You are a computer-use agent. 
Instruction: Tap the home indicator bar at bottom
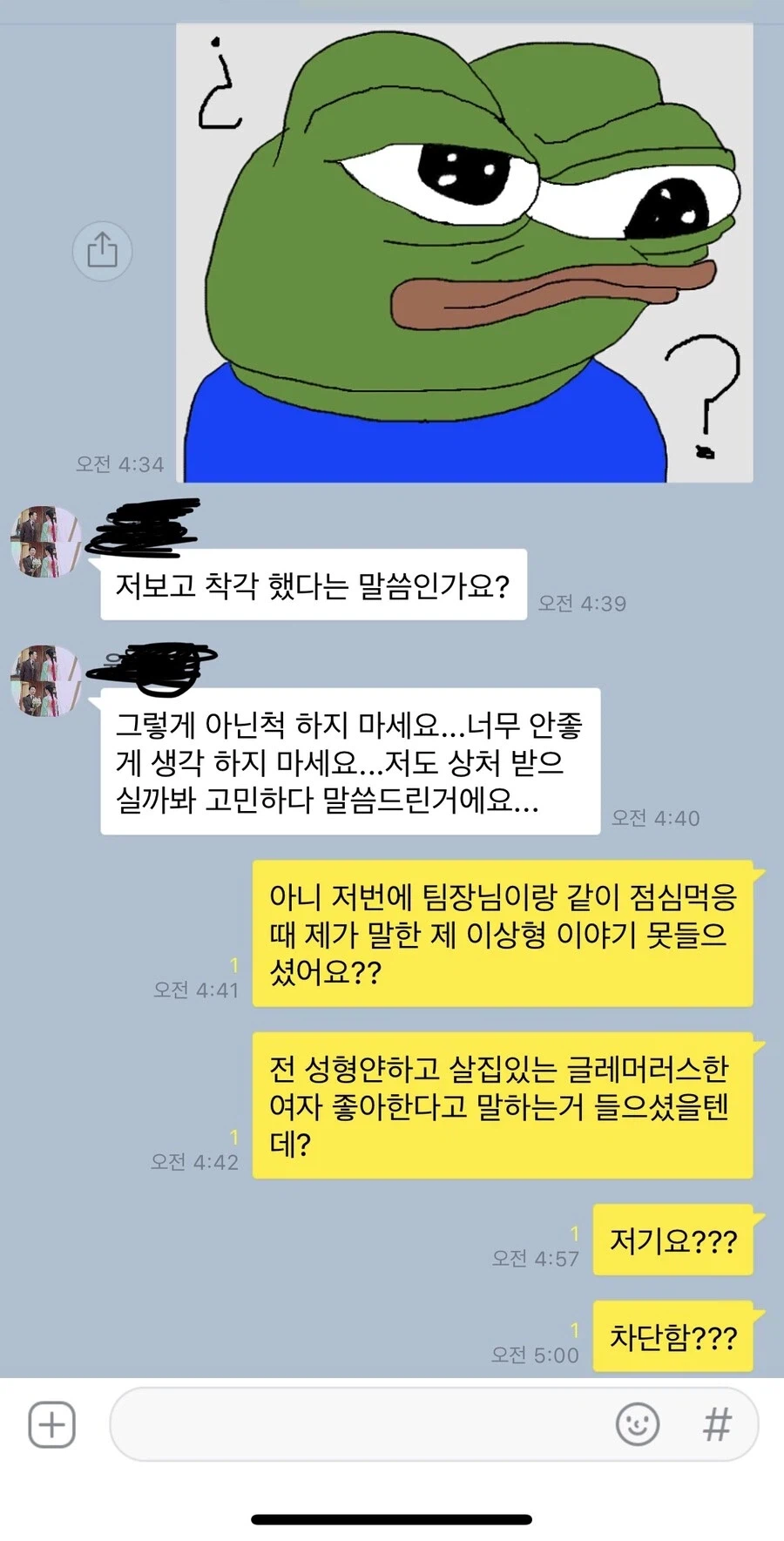(x=392, y=1519)
